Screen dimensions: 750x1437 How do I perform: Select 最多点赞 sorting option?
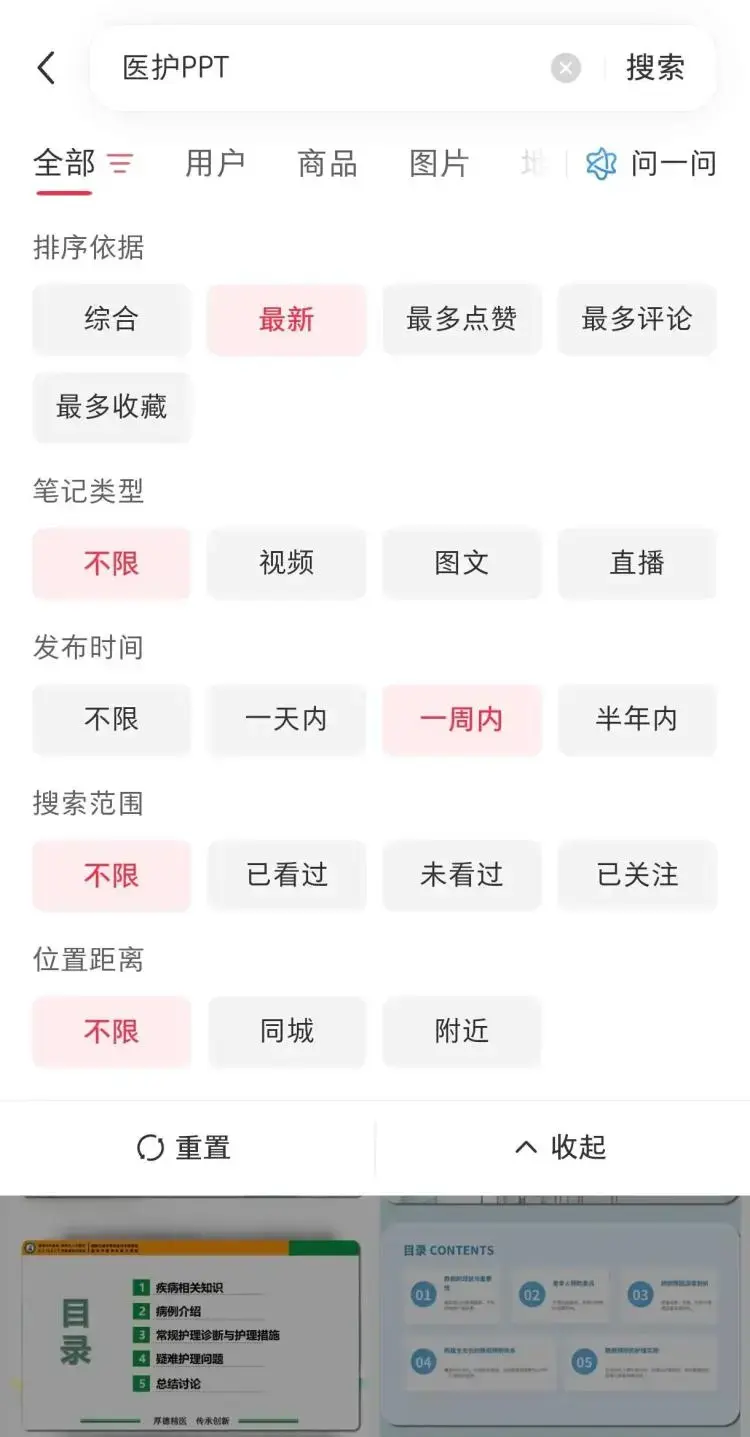tap(461, 319)
